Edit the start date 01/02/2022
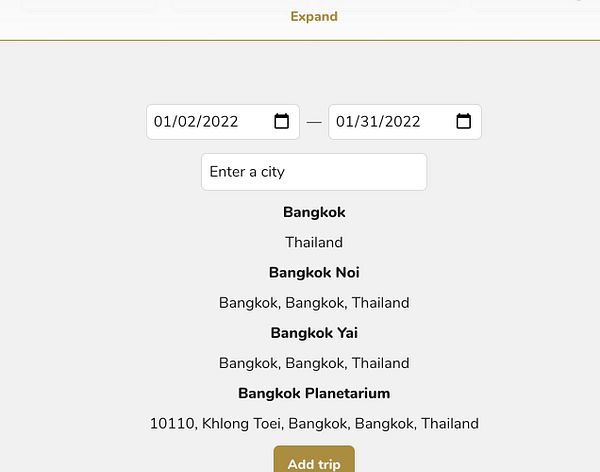This screenshot has width=600, height=472. pos(196,122)
